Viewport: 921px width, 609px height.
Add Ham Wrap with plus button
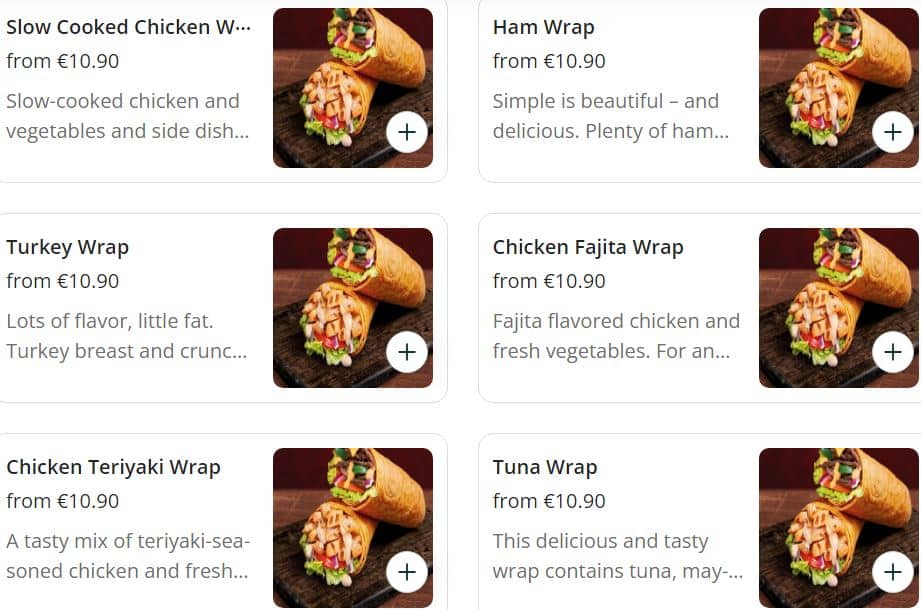[893, 132]
